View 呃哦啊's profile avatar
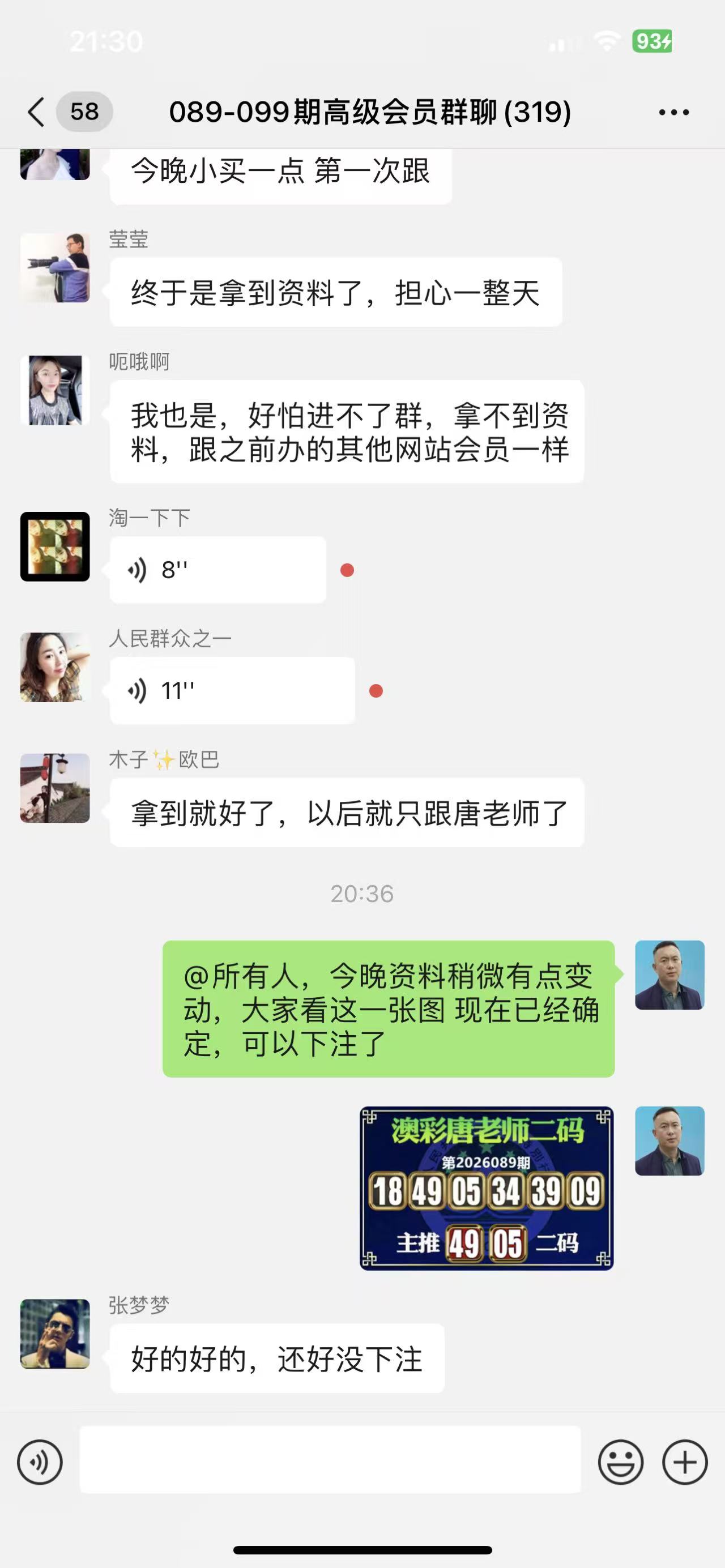This screenshot has height=1568, width=725. [55, 390]
